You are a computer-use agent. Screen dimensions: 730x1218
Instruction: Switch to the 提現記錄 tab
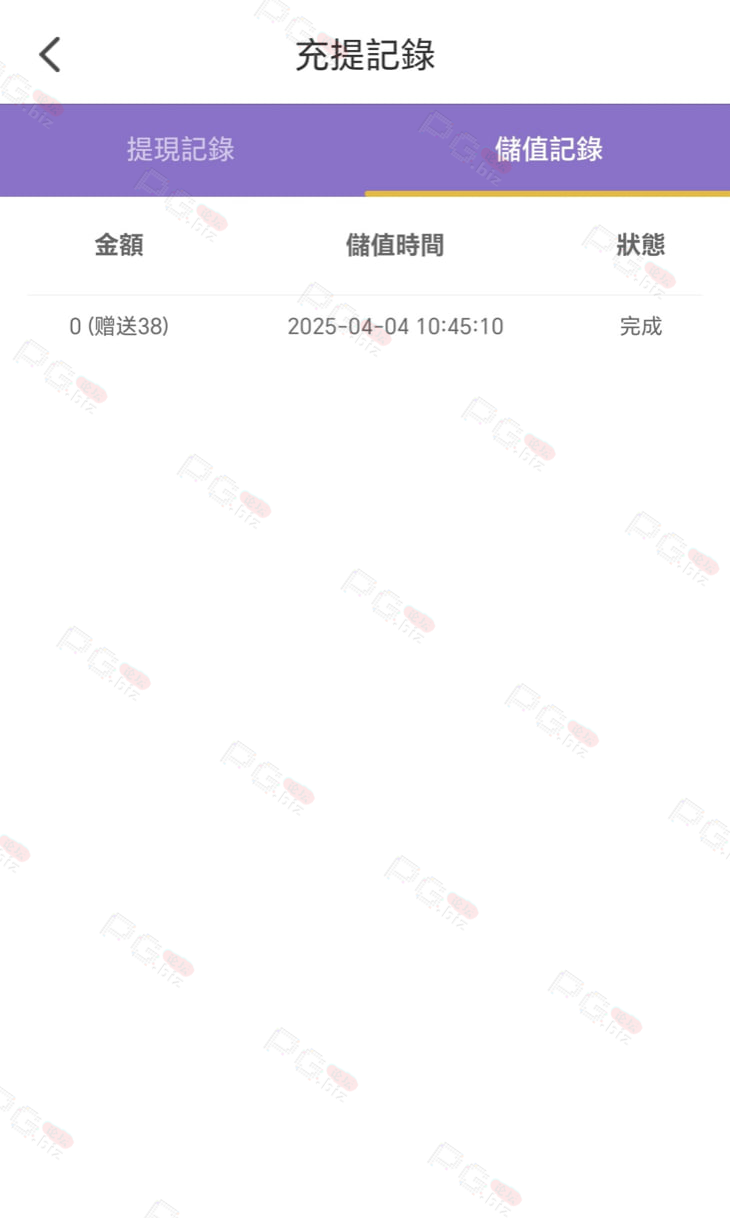click(x=181, y=149)
